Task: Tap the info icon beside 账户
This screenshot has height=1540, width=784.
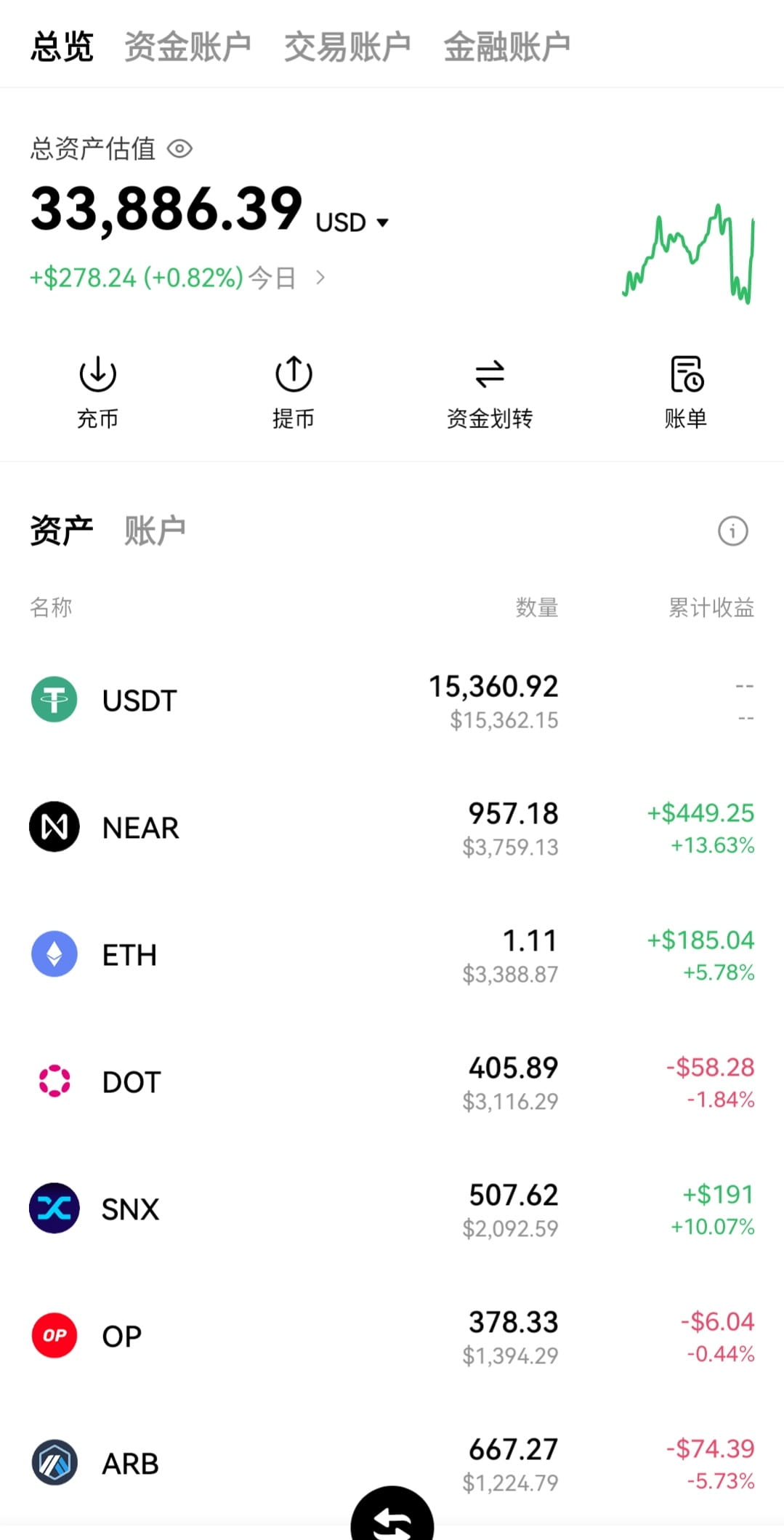Action: click(732, 531)
